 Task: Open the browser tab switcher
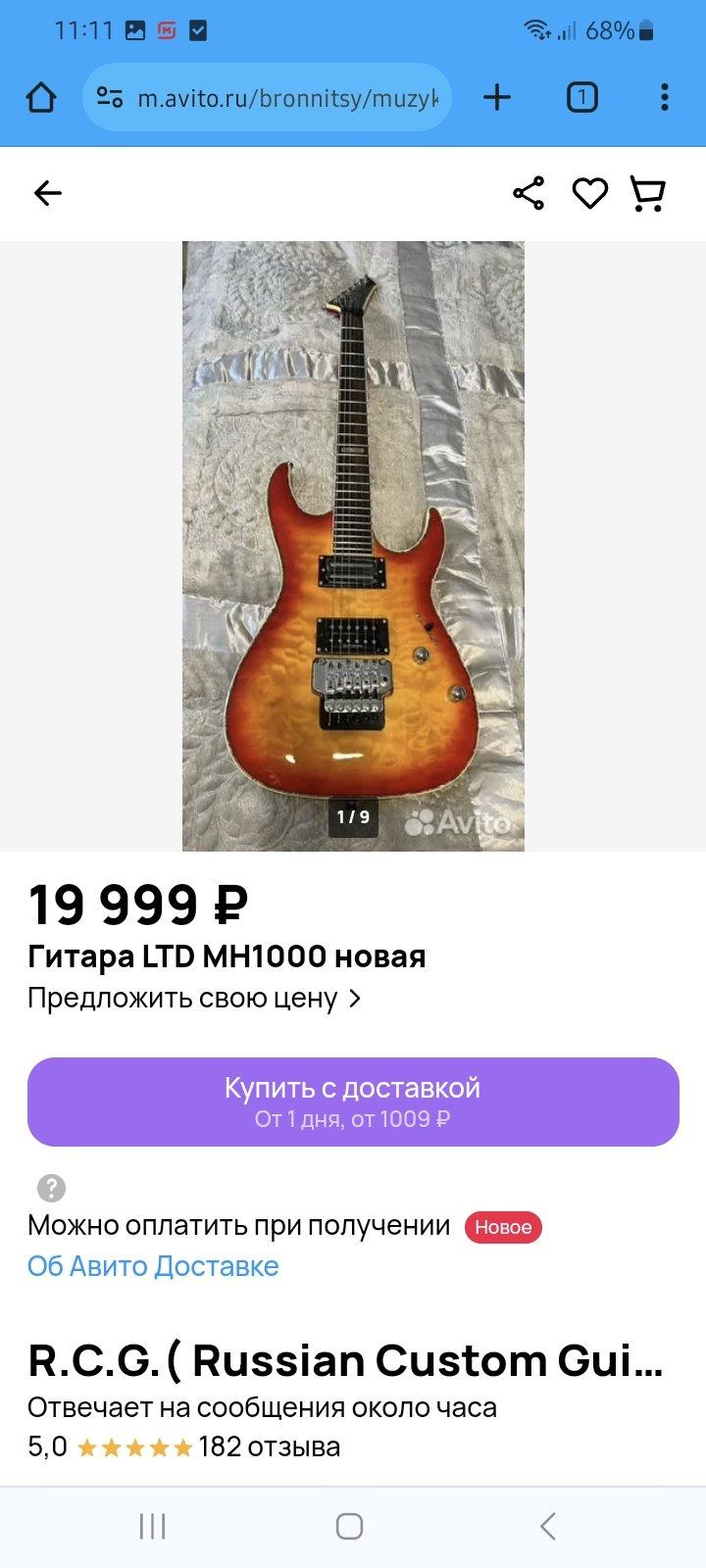[x=581, y=97]
